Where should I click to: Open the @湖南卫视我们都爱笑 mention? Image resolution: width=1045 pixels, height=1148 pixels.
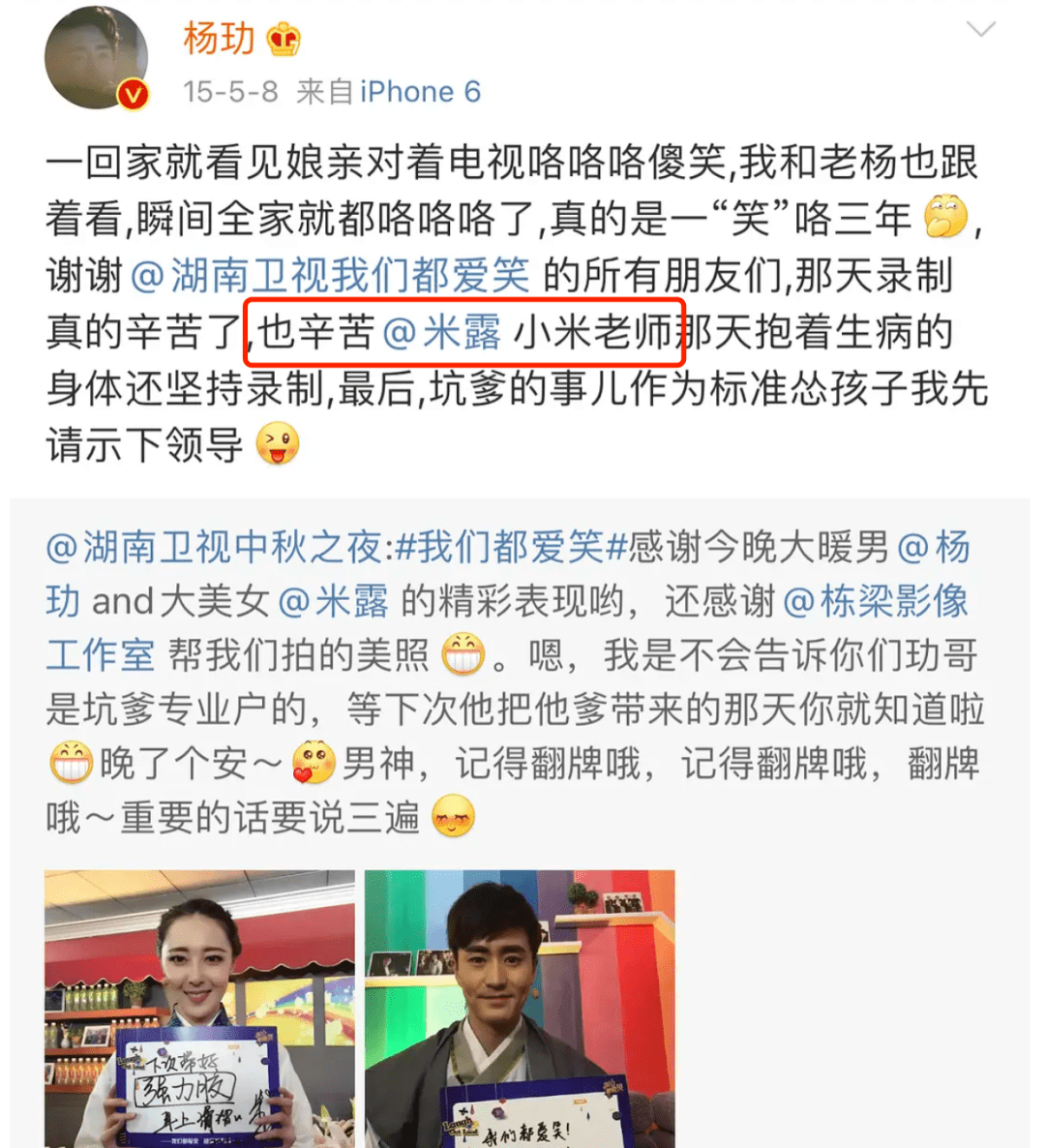pyautogui.click(x=330, y=276)
